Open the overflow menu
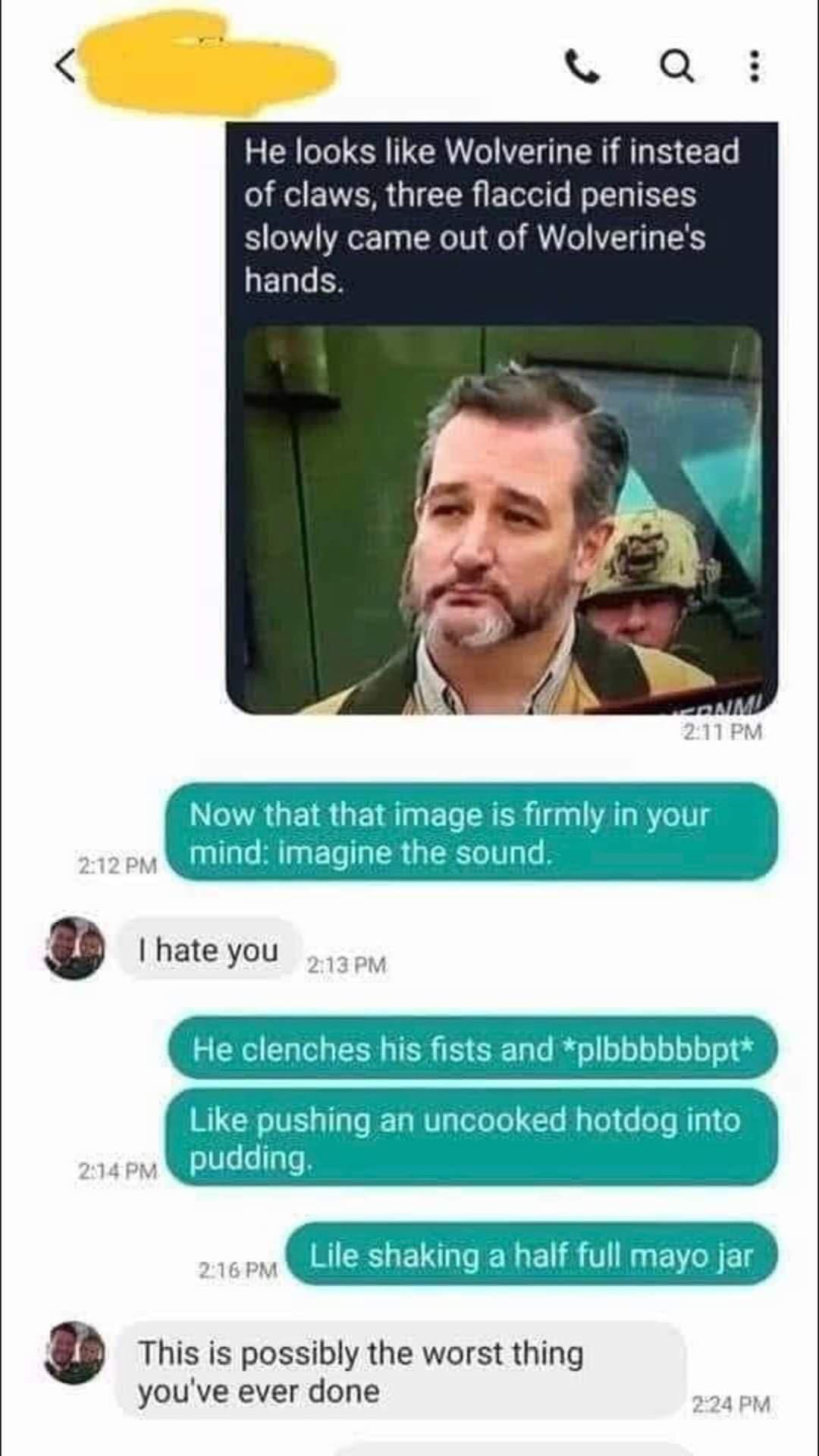The width and height of the screenshot is (819, 1456). [x=753, y=67]
